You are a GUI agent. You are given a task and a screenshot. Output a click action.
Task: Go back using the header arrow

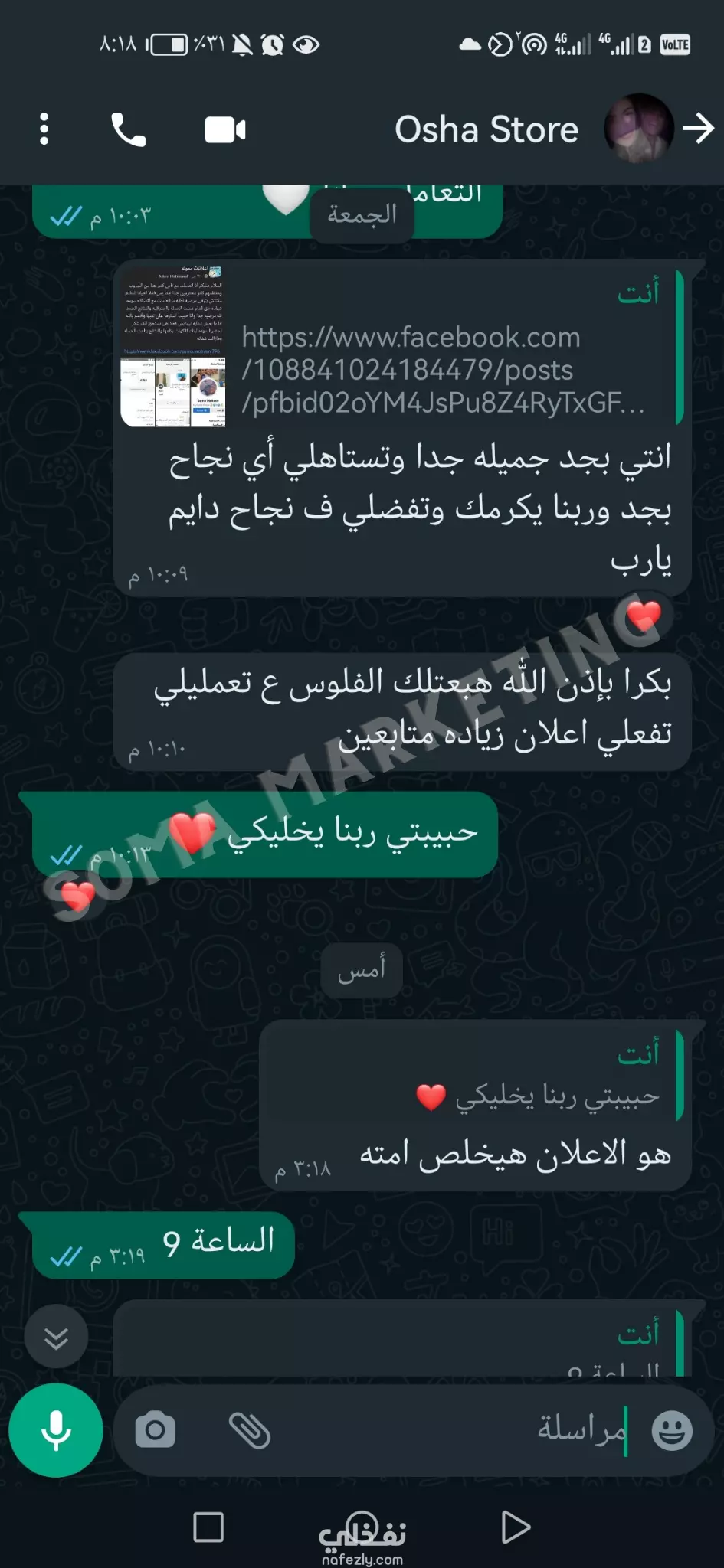pyautogui.click(x=698, y=129)
